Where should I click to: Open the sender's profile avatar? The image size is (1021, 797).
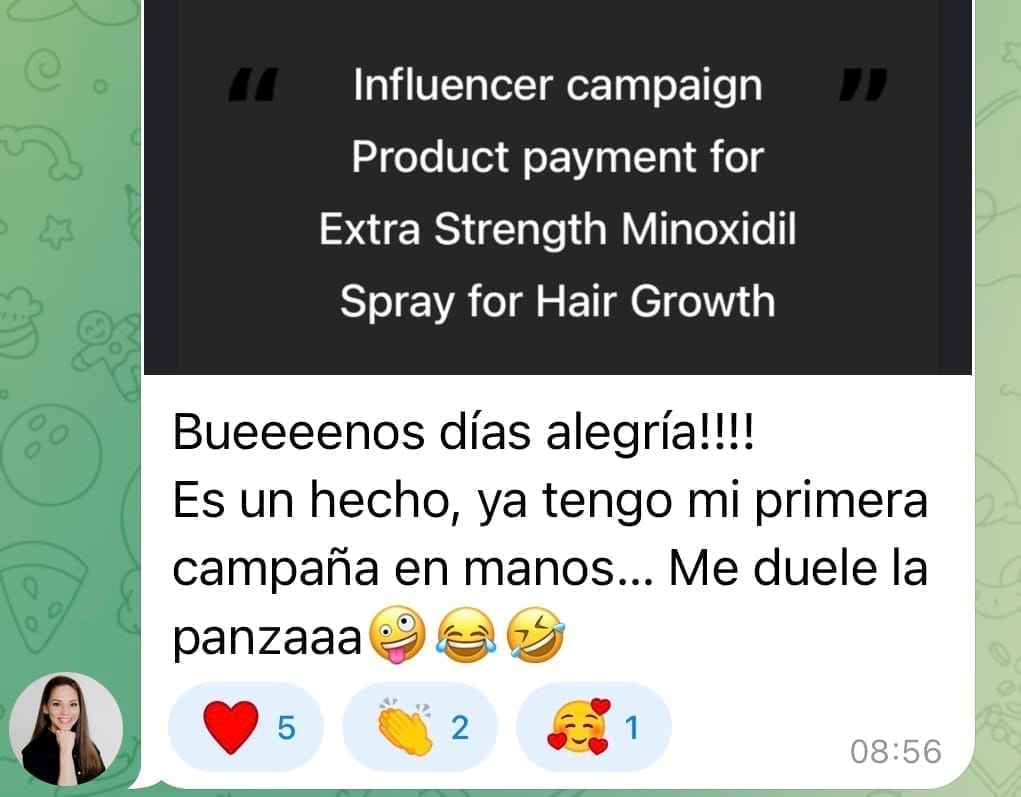point(65,728)
